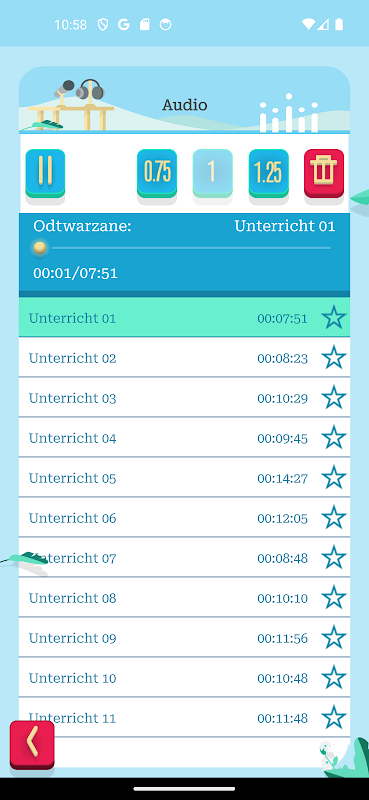Start Unterricht 08 lesson
This screenshot has width=369, height=800.
(x=184, y=598)
